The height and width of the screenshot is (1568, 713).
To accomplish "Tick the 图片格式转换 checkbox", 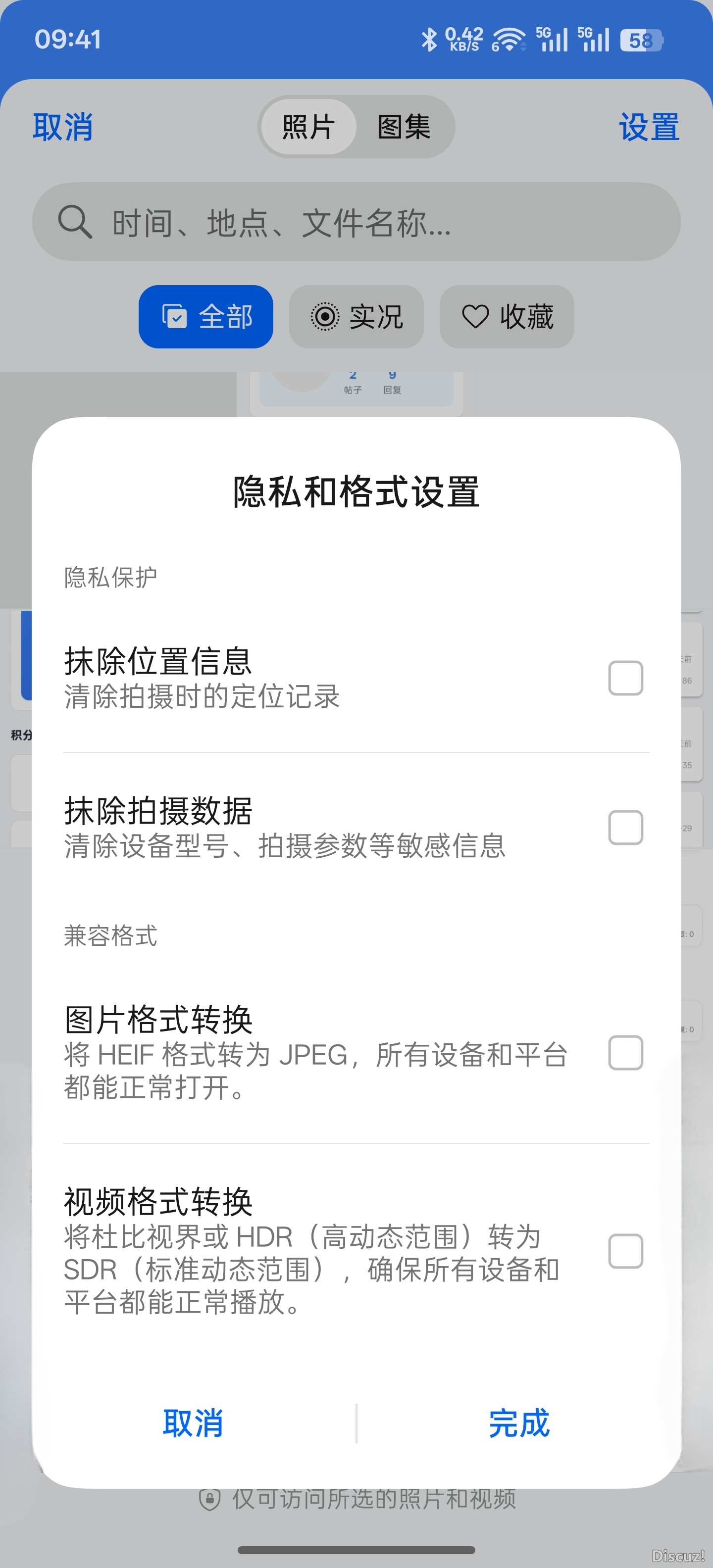I will tap(625, 1052).
